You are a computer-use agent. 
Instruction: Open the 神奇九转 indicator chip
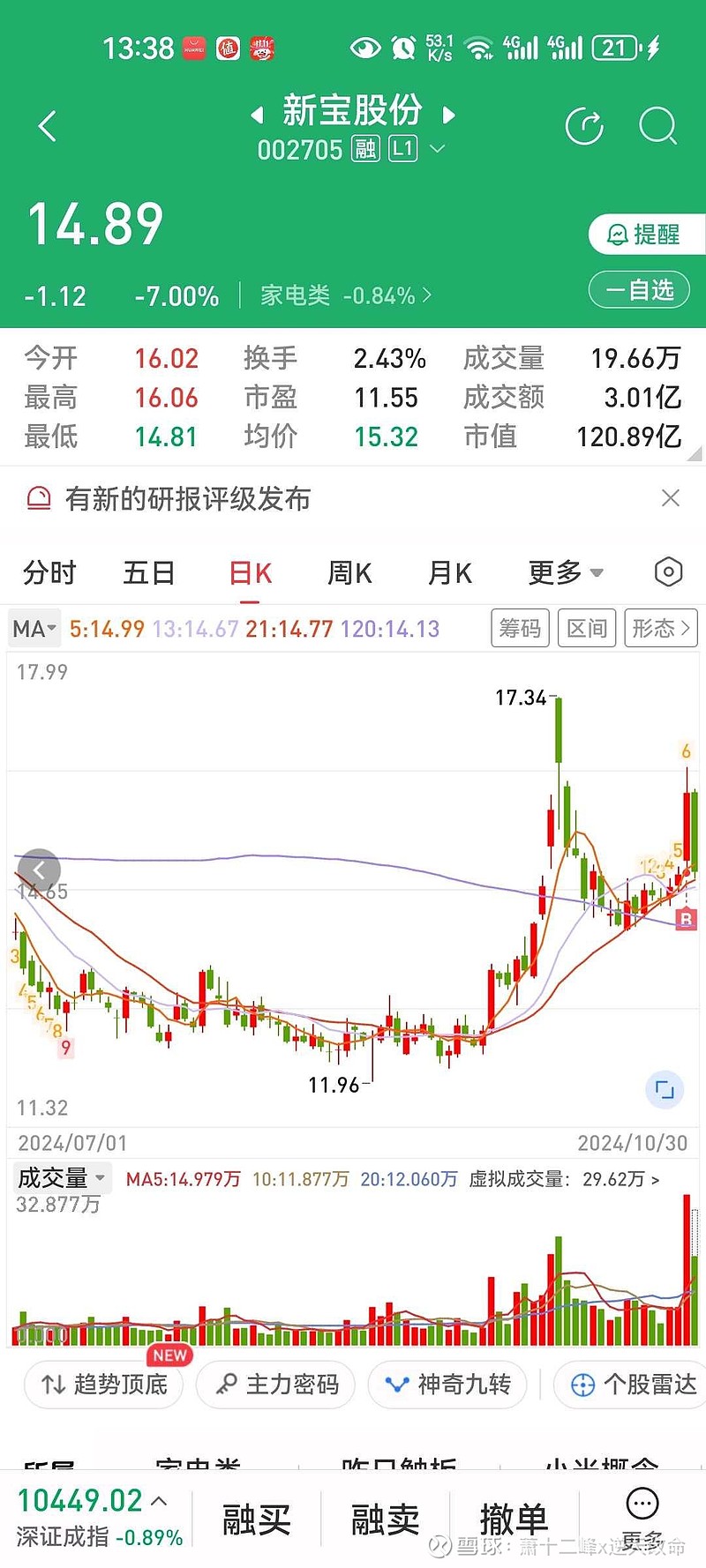pyautogui.click(x=449, y=1385)
